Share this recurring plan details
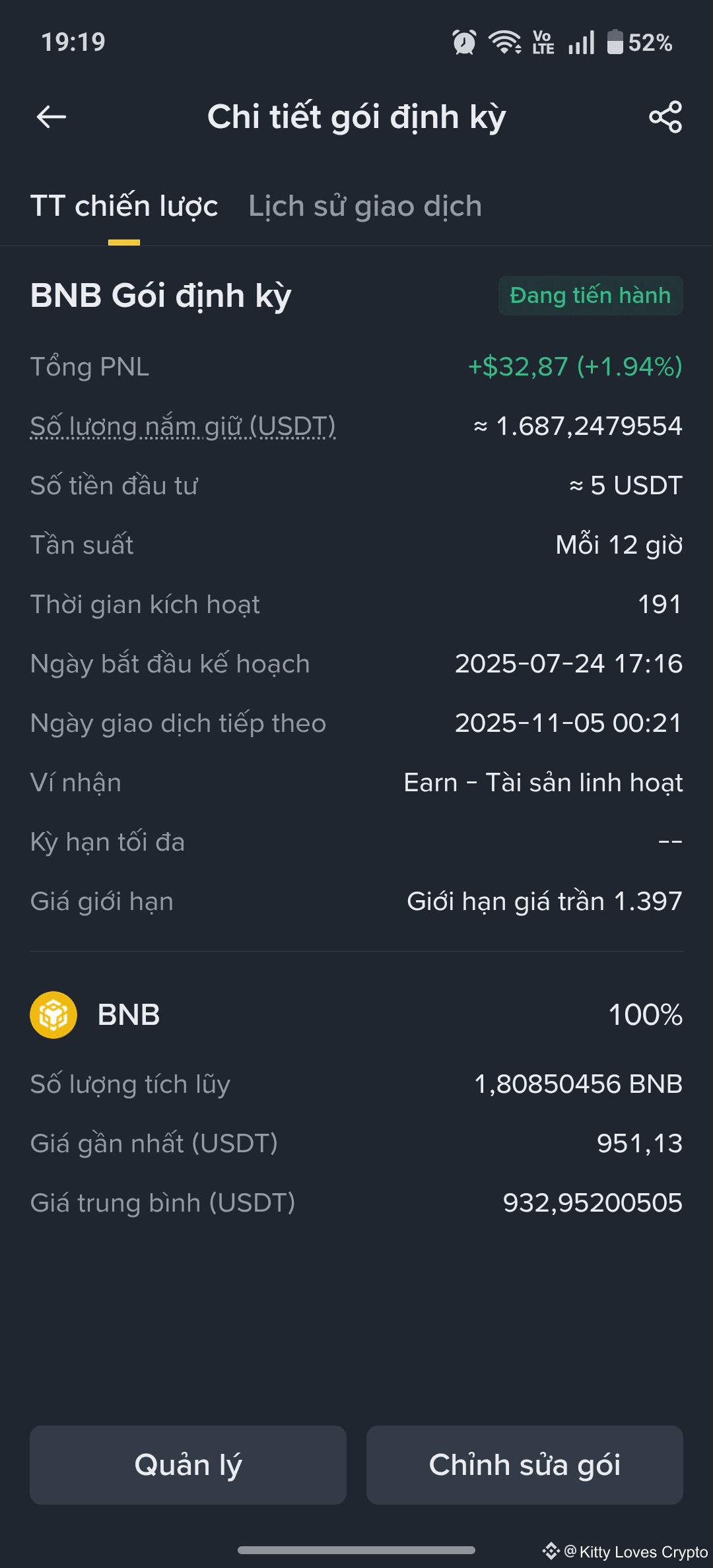This screenshot has height=1568, width=713. click(x=665, y=117)
